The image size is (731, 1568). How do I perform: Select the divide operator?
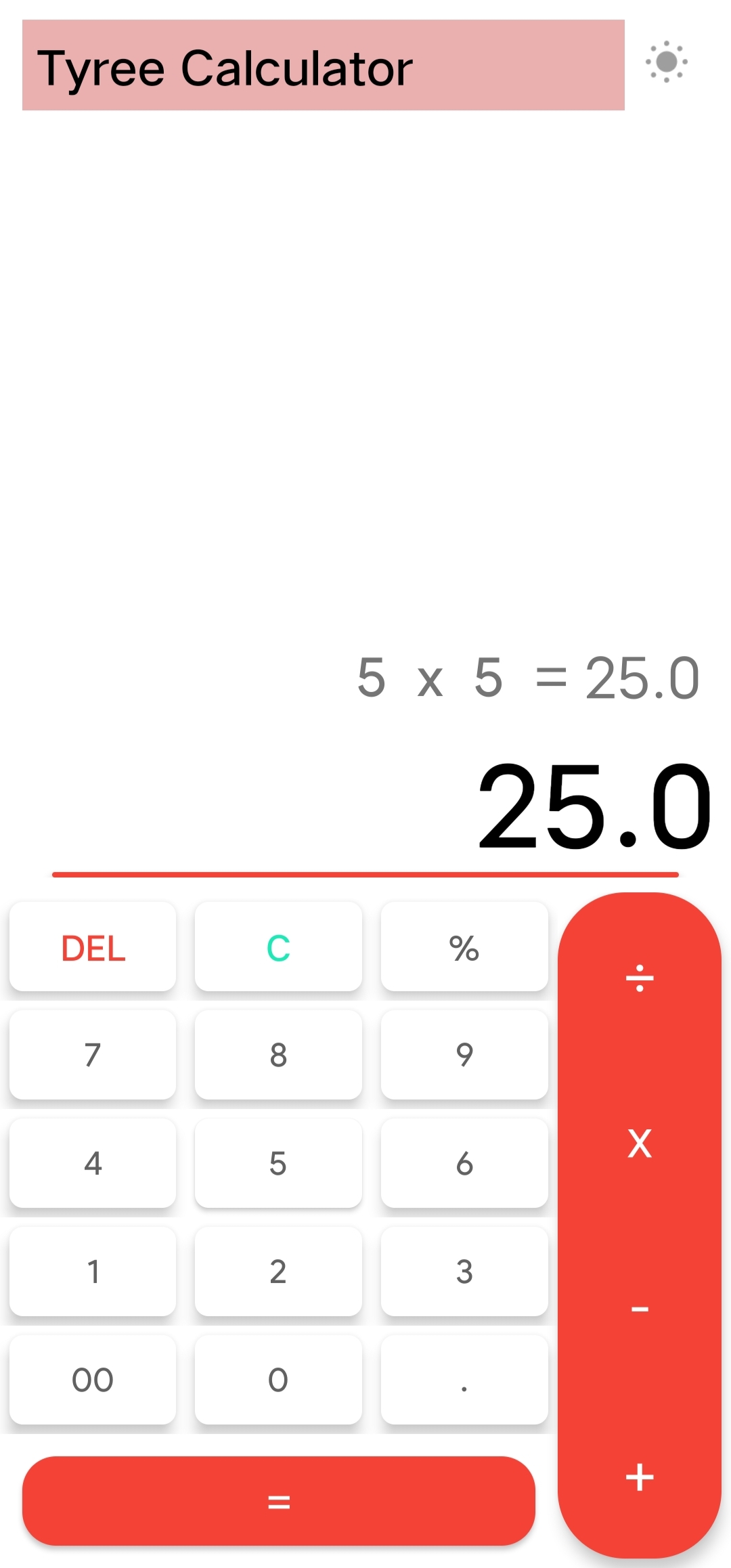pyautogui.click(x=640, y=978)
